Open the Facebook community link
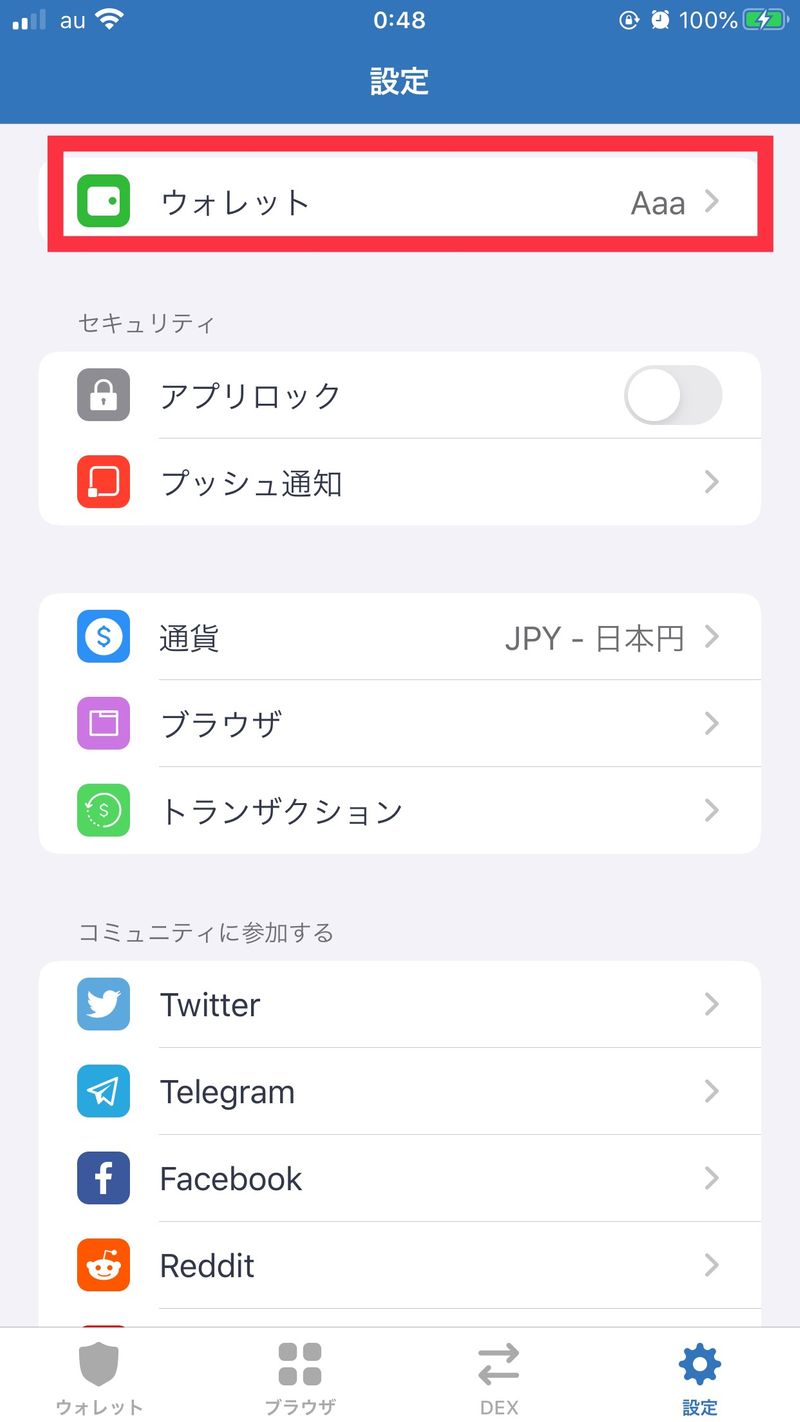 pyautogui.click(x=400, y=1178)
